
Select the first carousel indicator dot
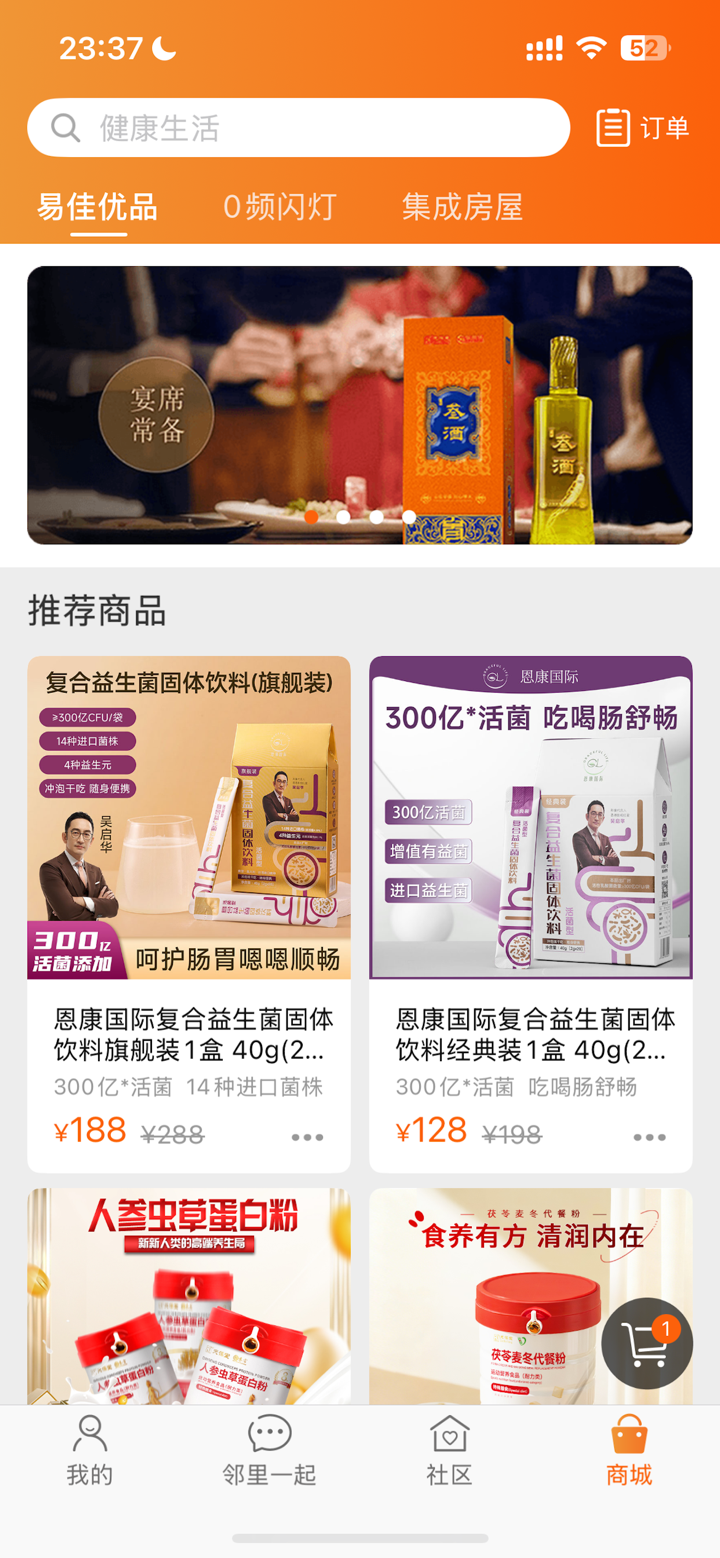pyautogui.click(x=312, y=517)
